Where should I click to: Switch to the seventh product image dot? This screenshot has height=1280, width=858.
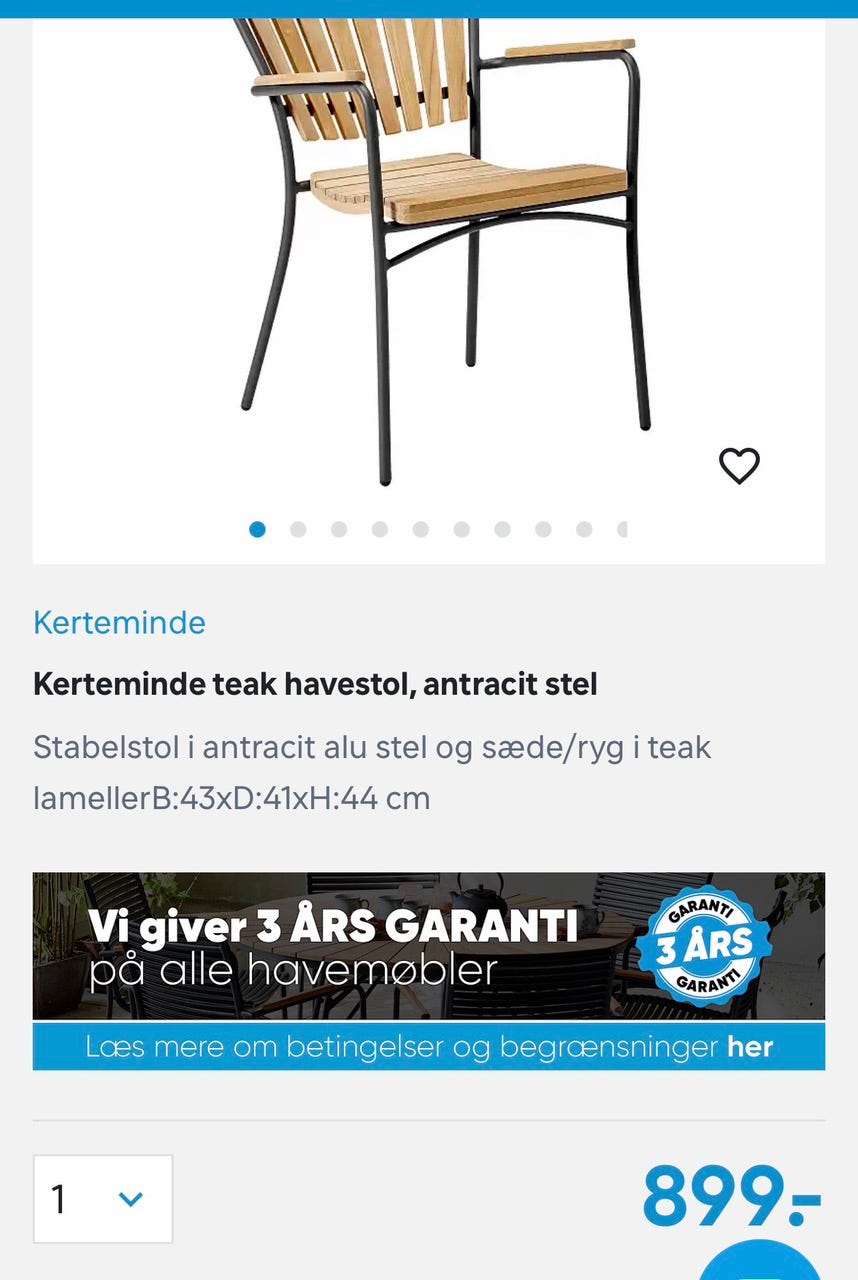pyautogui.click(x=502, y=530)
